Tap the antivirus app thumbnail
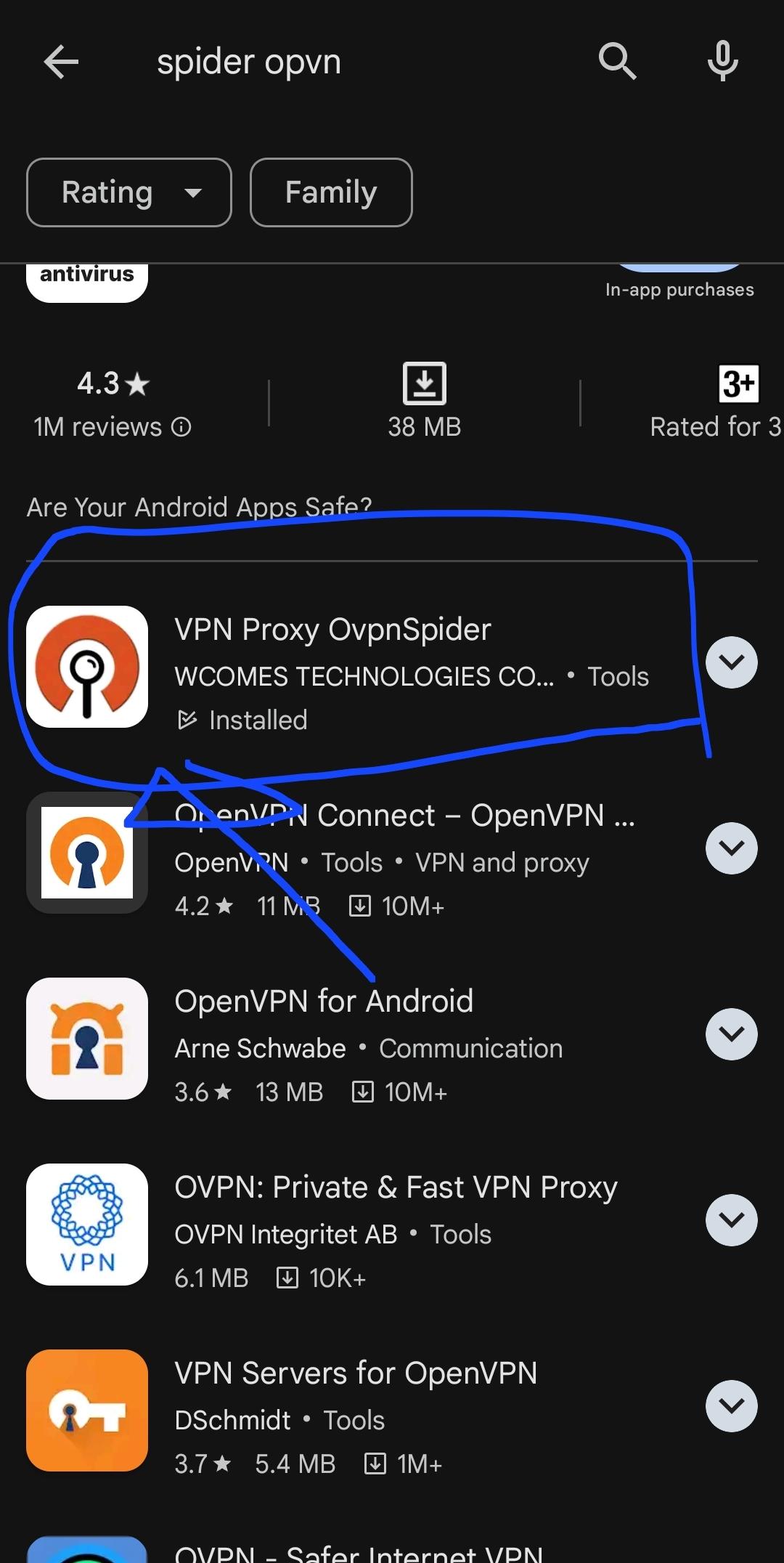784x1563 pixels. tap(86, 280)
